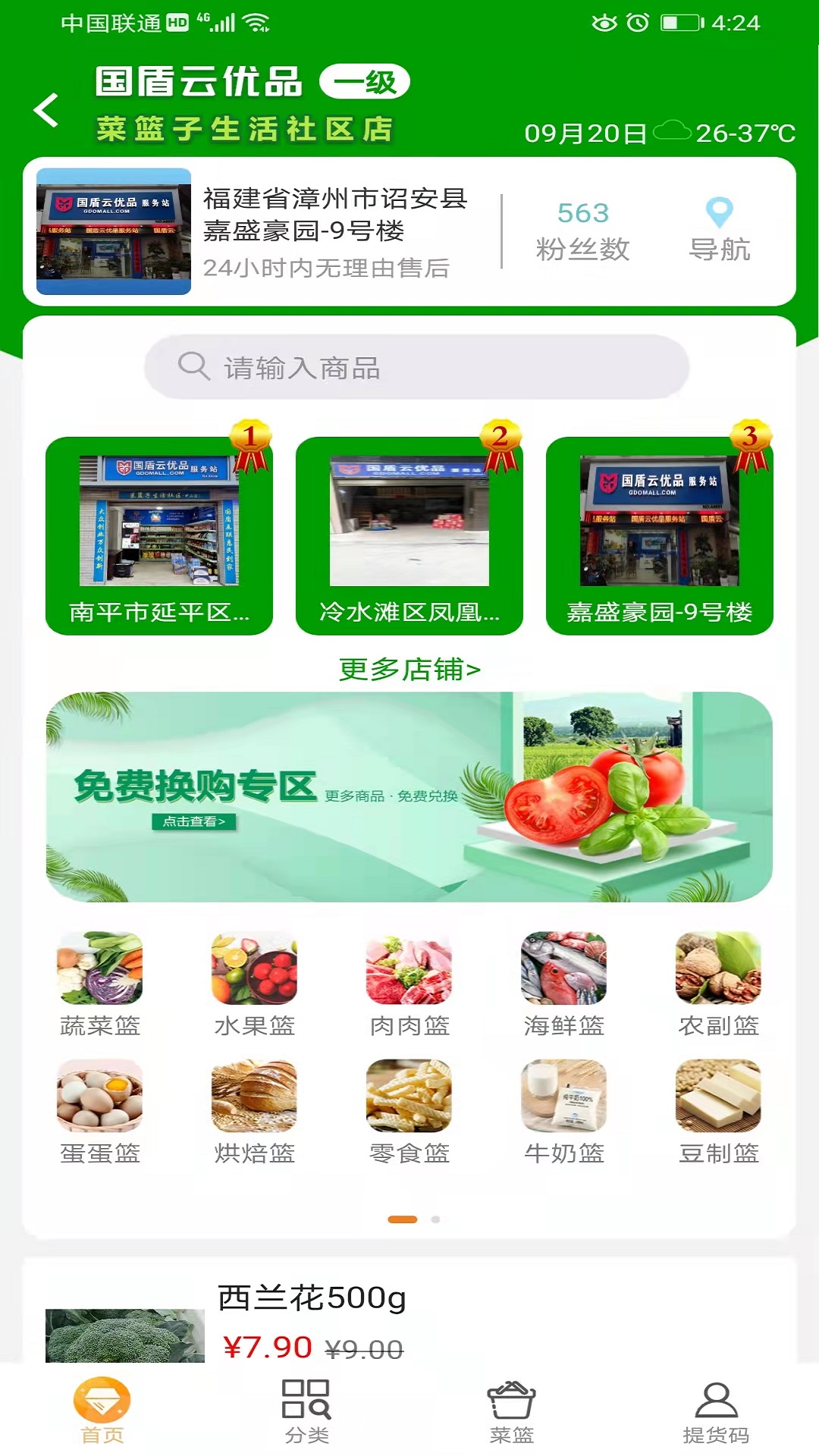Open the ranked store 嘉盛豪园-9号楼 thumbnail
The image size is (819, 1456).
[662, 531]
